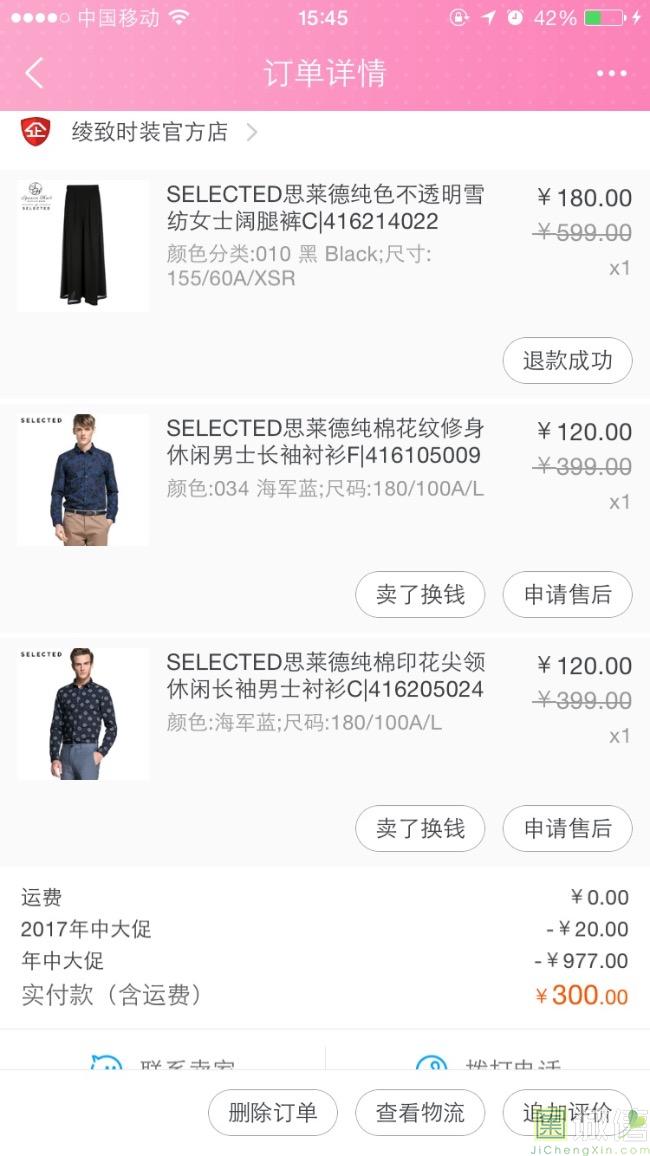Tap 卖了换钱 for shirt 416105009
650x1156 pixels.
click(x=420, y=595)
